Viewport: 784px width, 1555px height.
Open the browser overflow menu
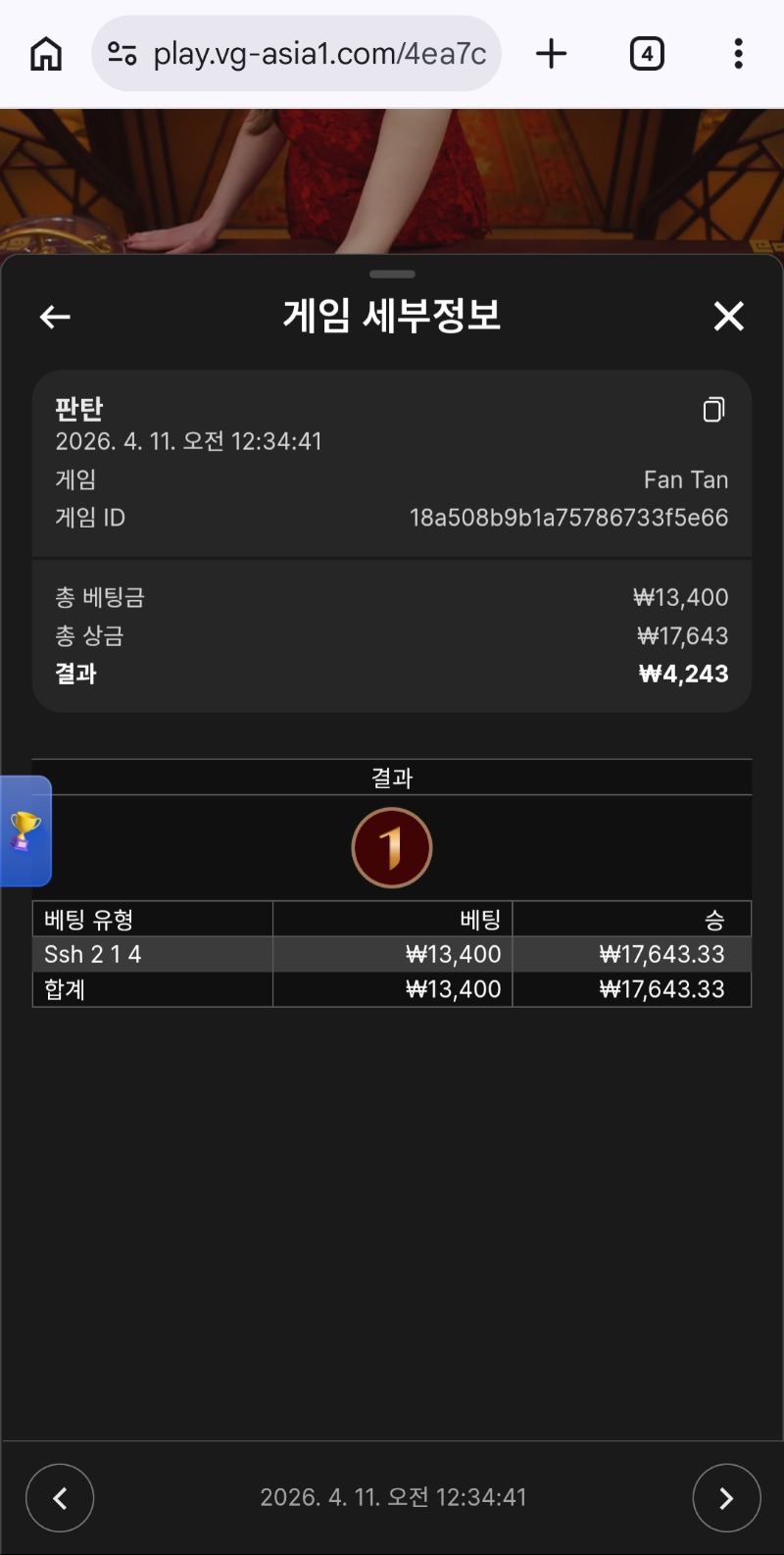click(738, 54)
